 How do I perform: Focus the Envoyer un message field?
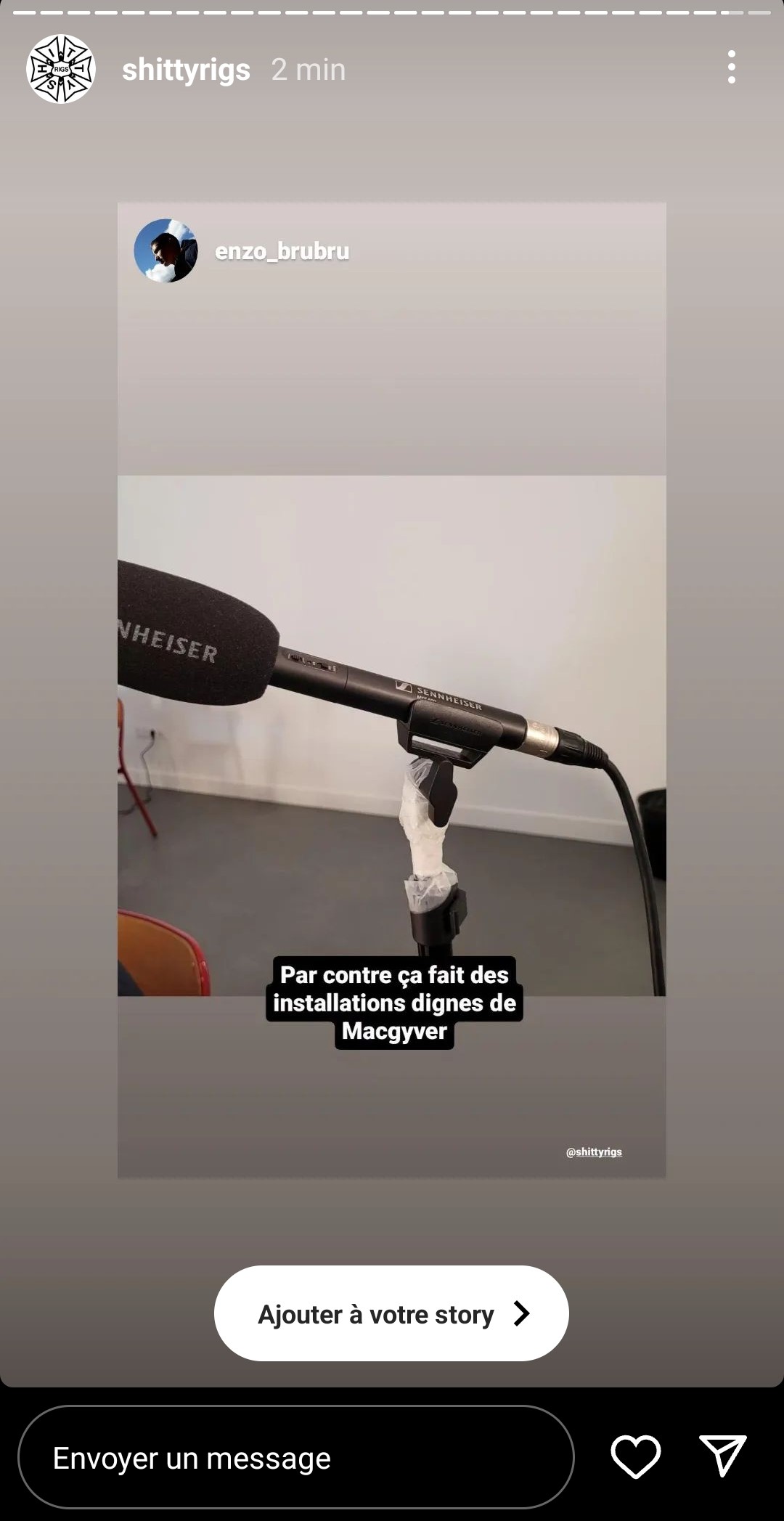(x=295, y=1457)
